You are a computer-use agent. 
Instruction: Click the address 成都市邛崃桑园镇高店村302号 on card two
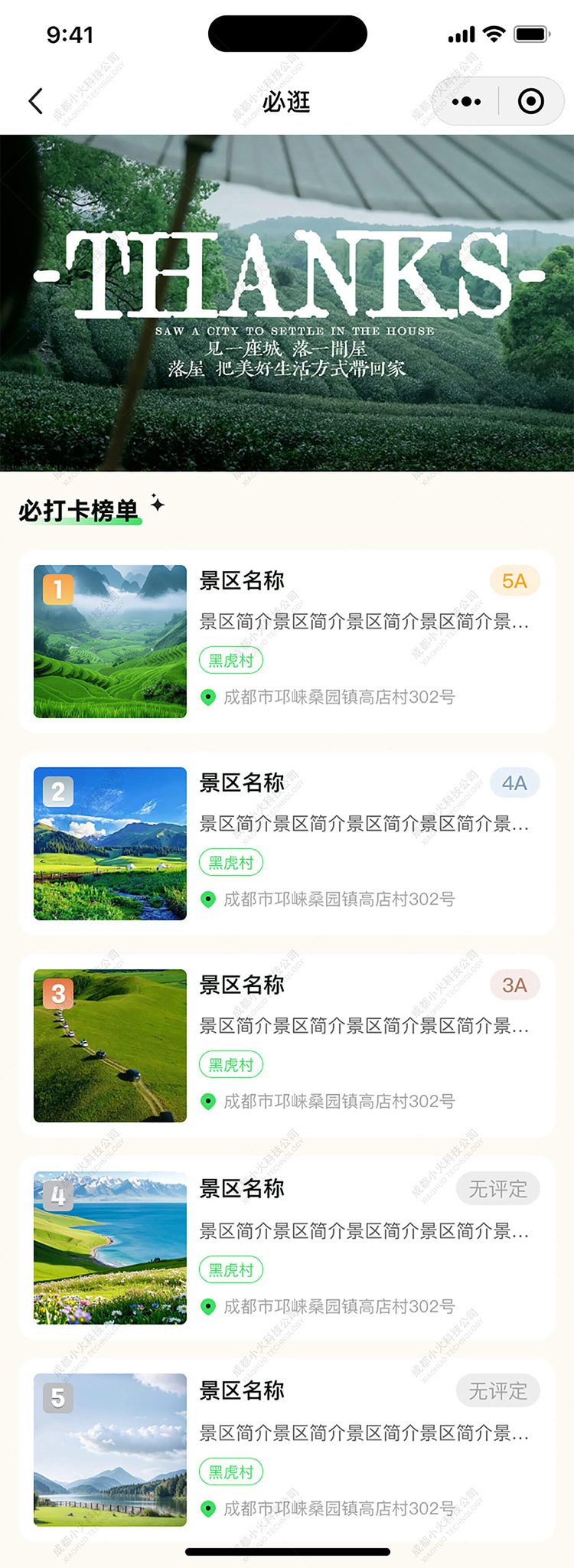(341, 900)
